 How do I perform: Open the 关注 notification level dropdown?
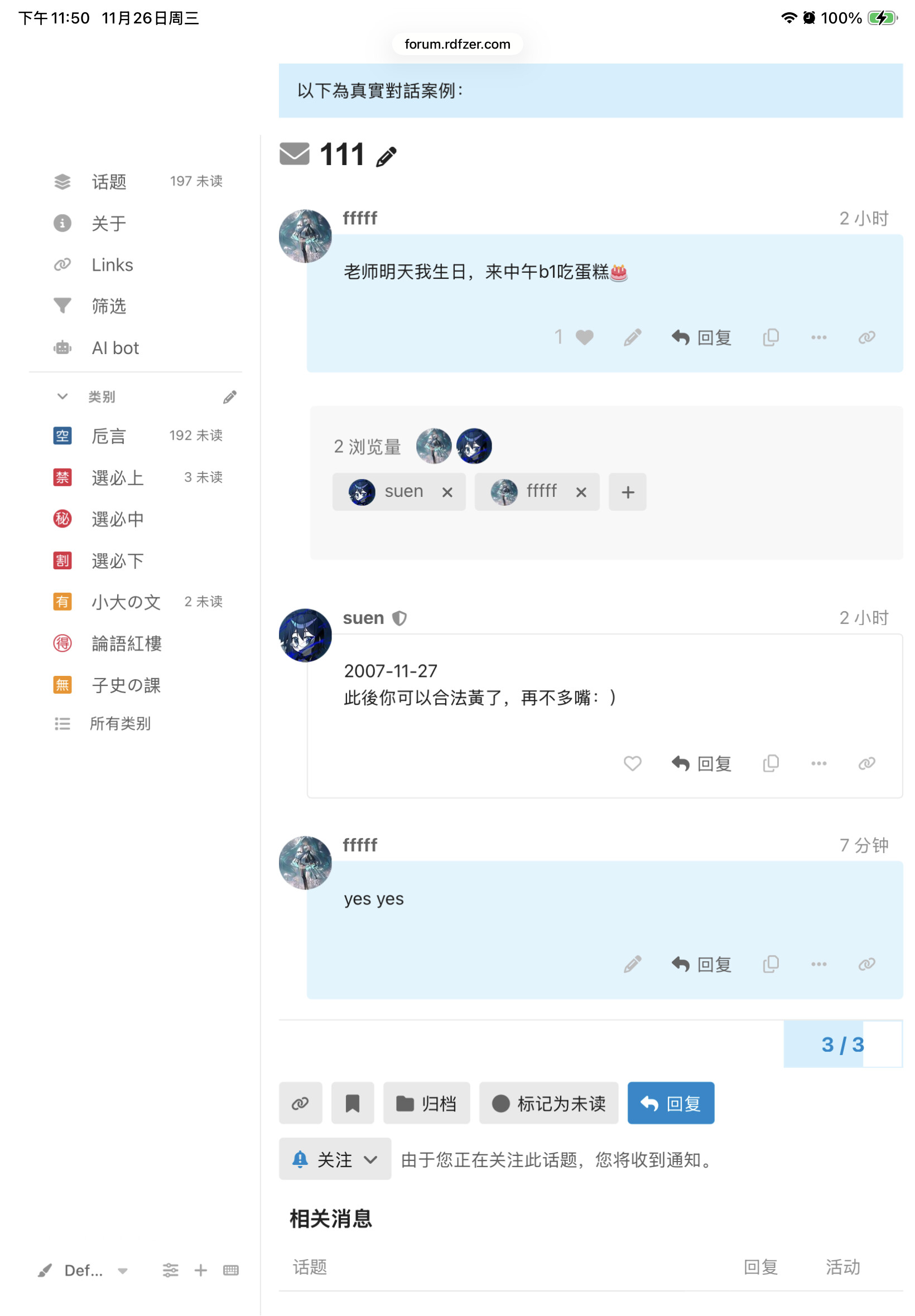pos(335,1159)
